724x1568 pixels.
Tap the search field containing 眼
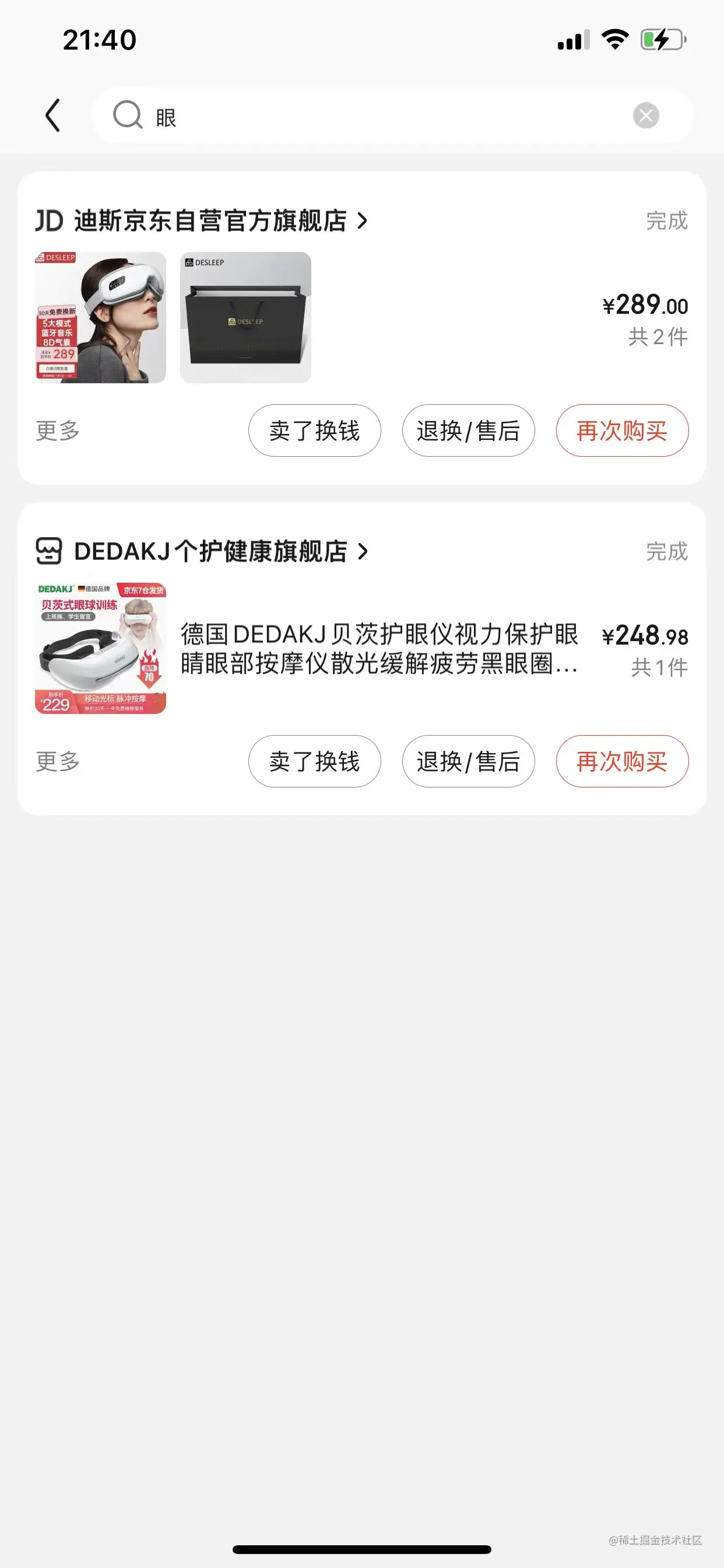click(377, 116)
